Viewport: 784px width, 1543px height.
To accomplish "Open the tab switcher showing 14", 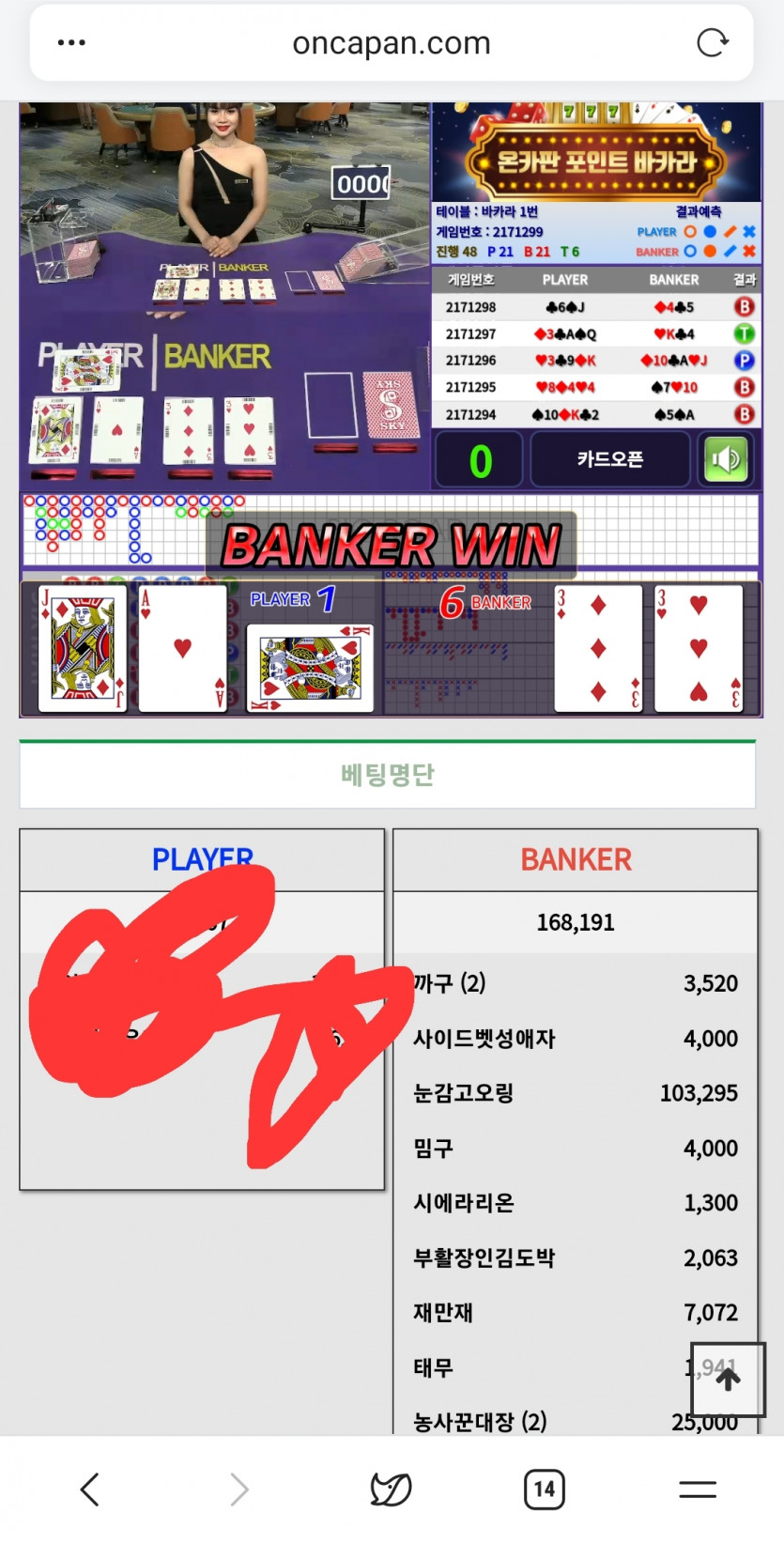I will click(544, 1489).
